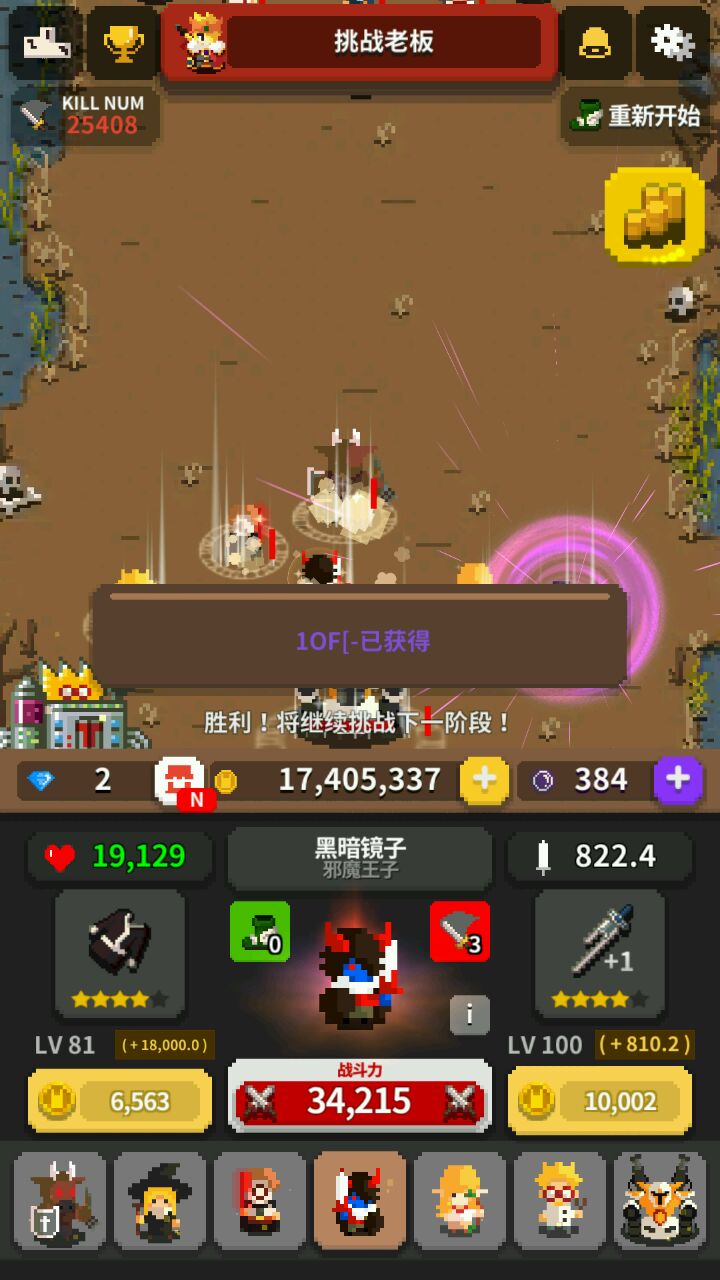Add more gold coins with the yellow plus
The width and height of the screenshot is (720, 1280).
(x=484, y=780)
